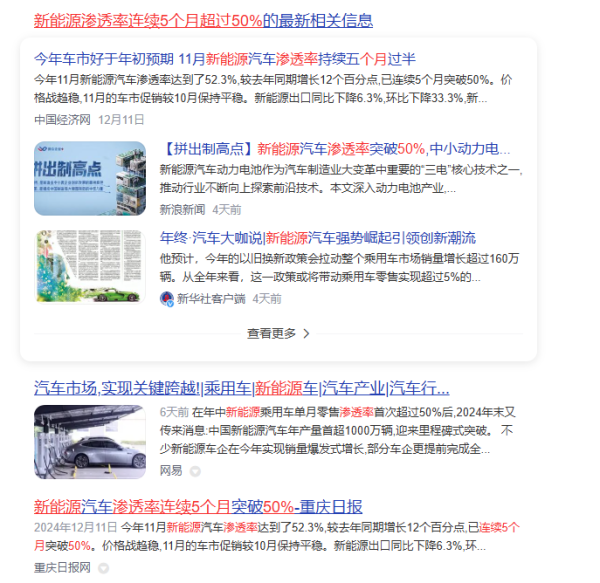The image size is (600, 583).
Task: Tap the newspaper thumbnail of 年终·汽车大咖说
Action: point(90,268)
